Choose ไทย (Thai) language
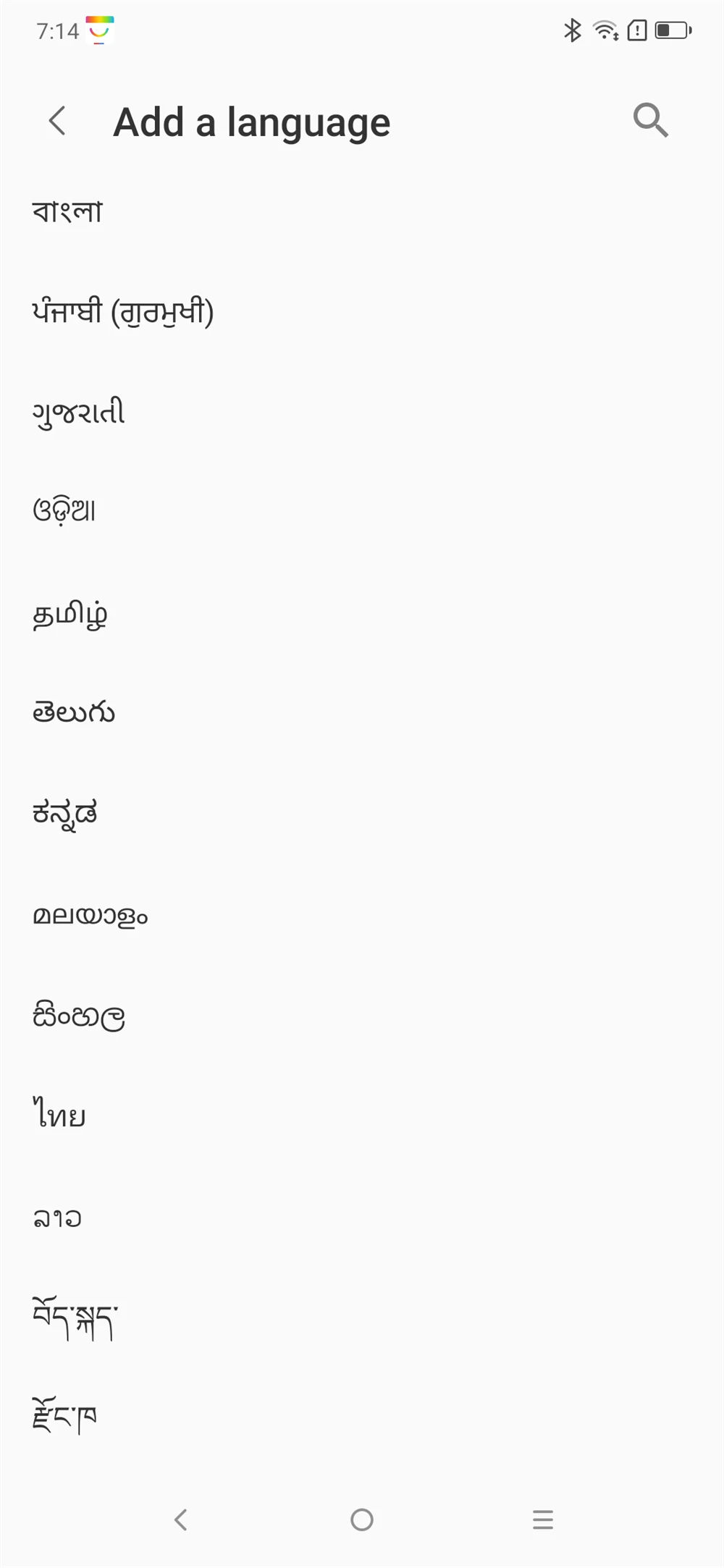Viewport: 724px width, 1568px height. click(59, 1116)
